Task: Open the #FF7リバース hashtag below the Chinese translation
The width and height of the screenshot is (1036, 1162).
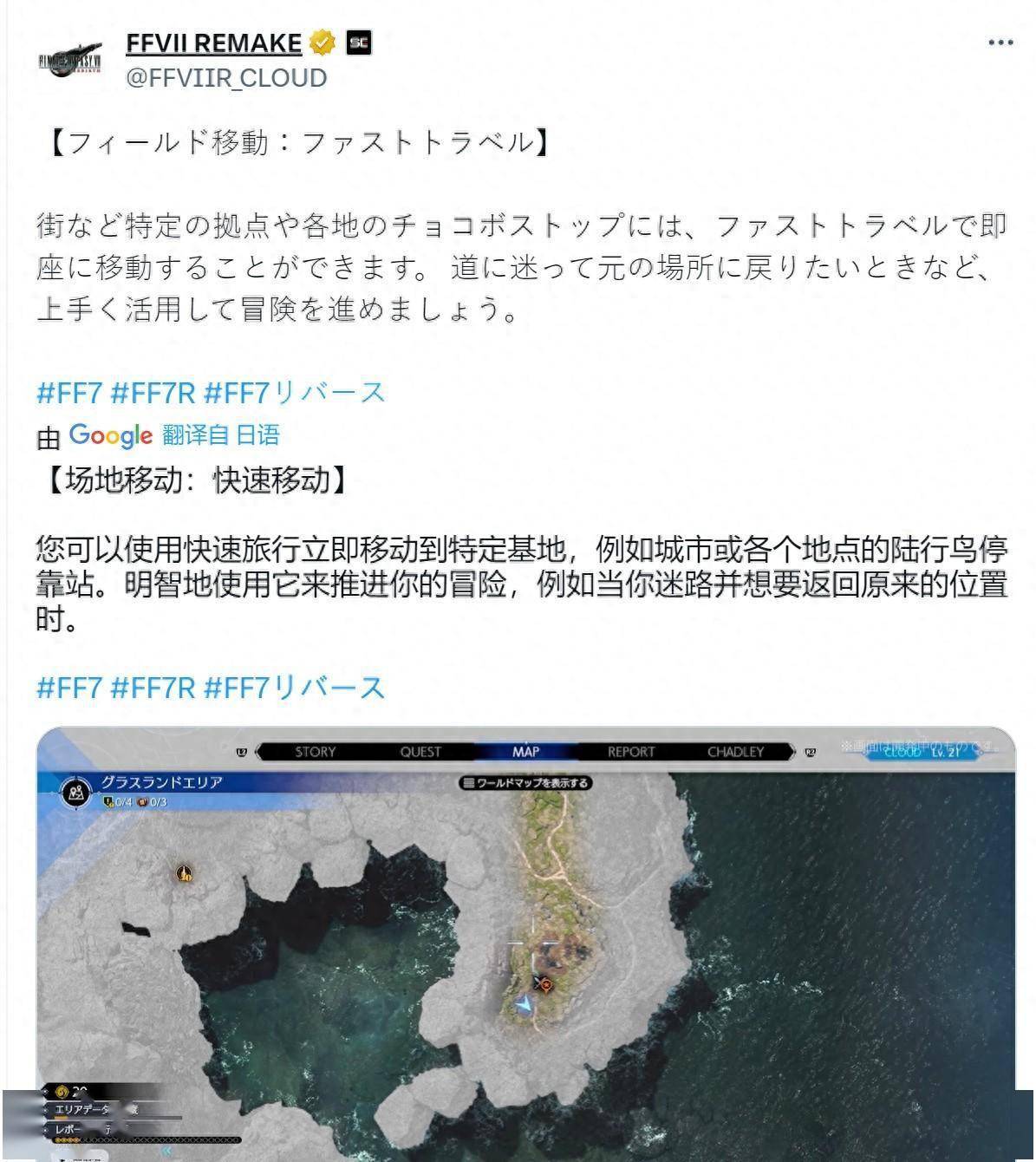Action: point(294,688)
